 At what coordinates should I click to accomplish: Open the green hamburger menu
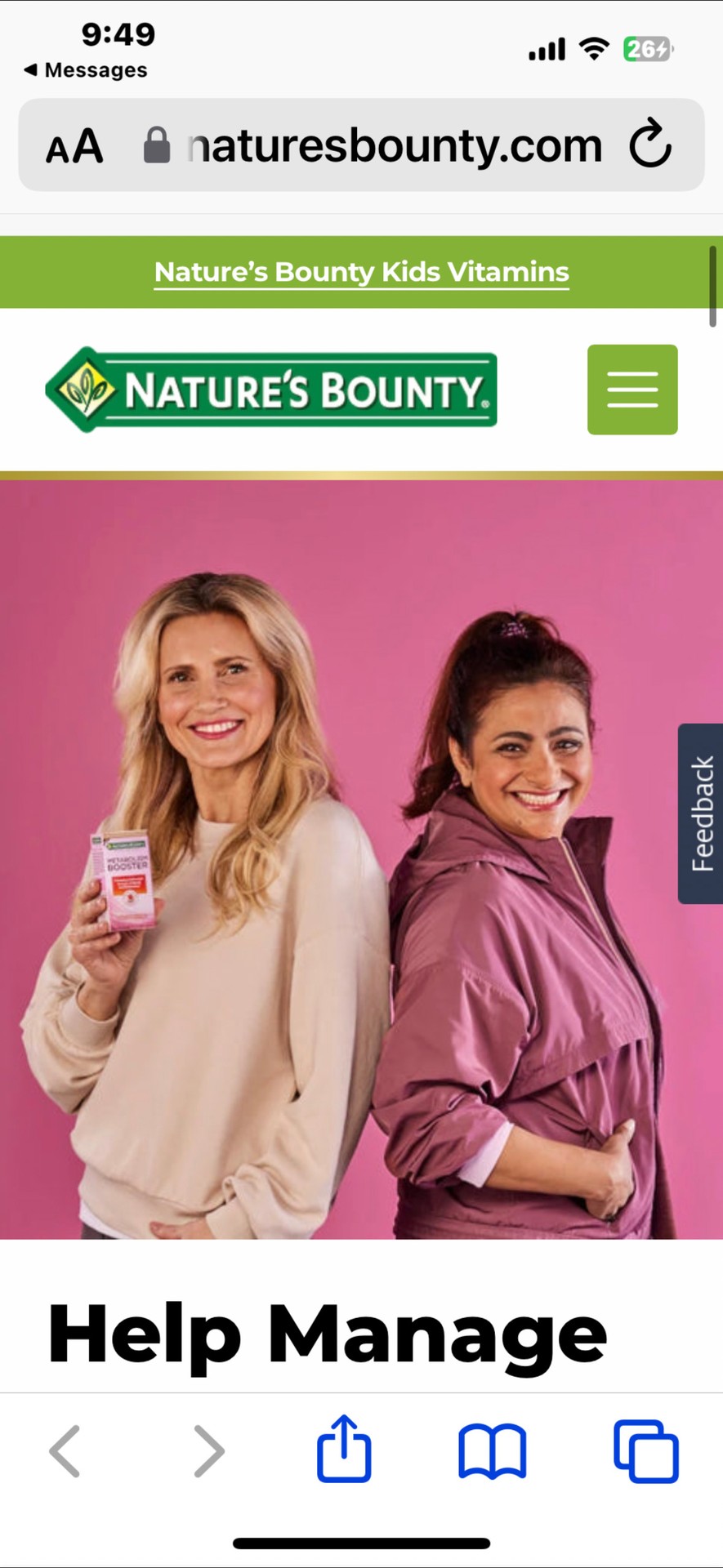pos(632,390)
